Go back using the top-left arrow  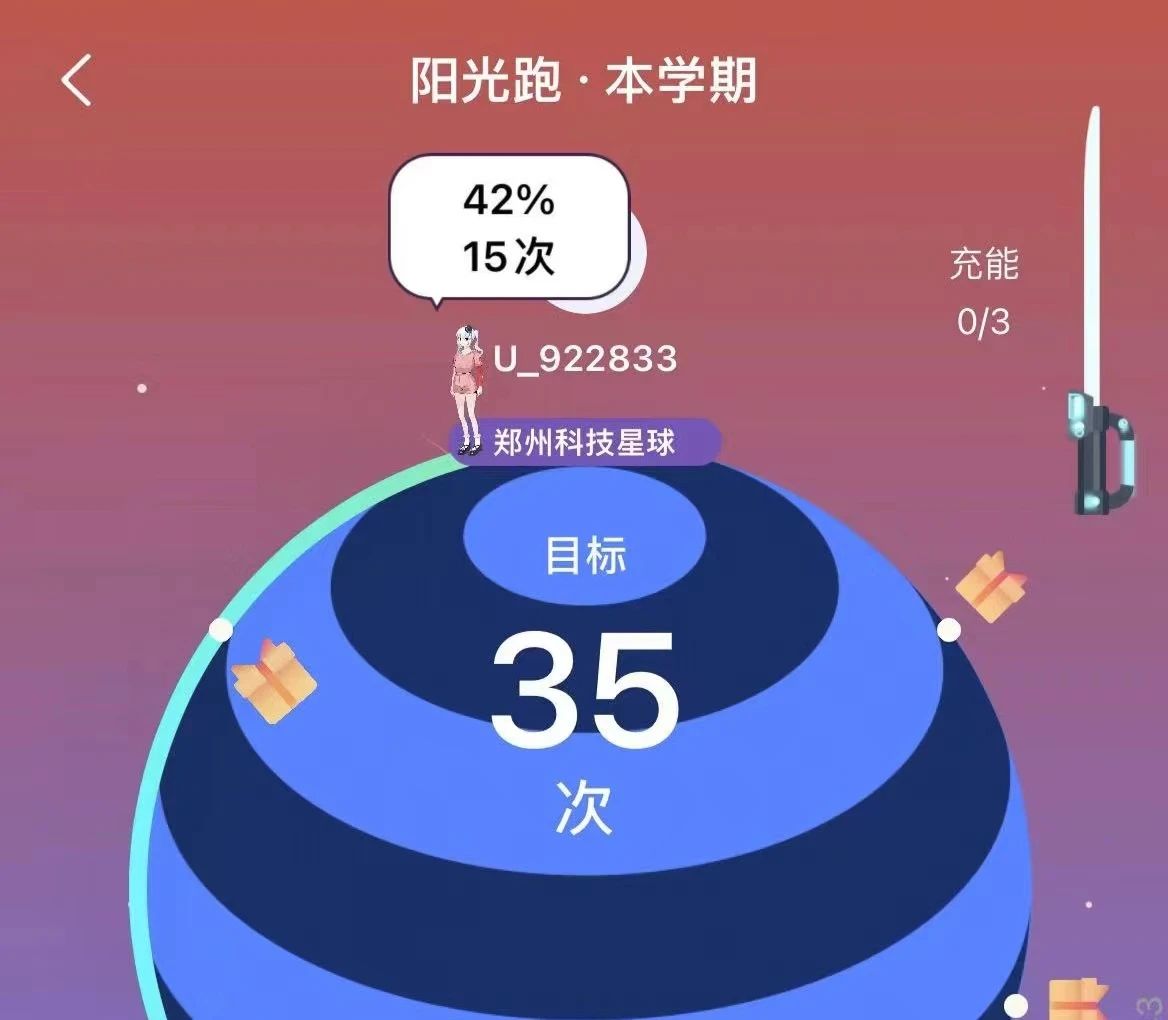pos(77,81)
